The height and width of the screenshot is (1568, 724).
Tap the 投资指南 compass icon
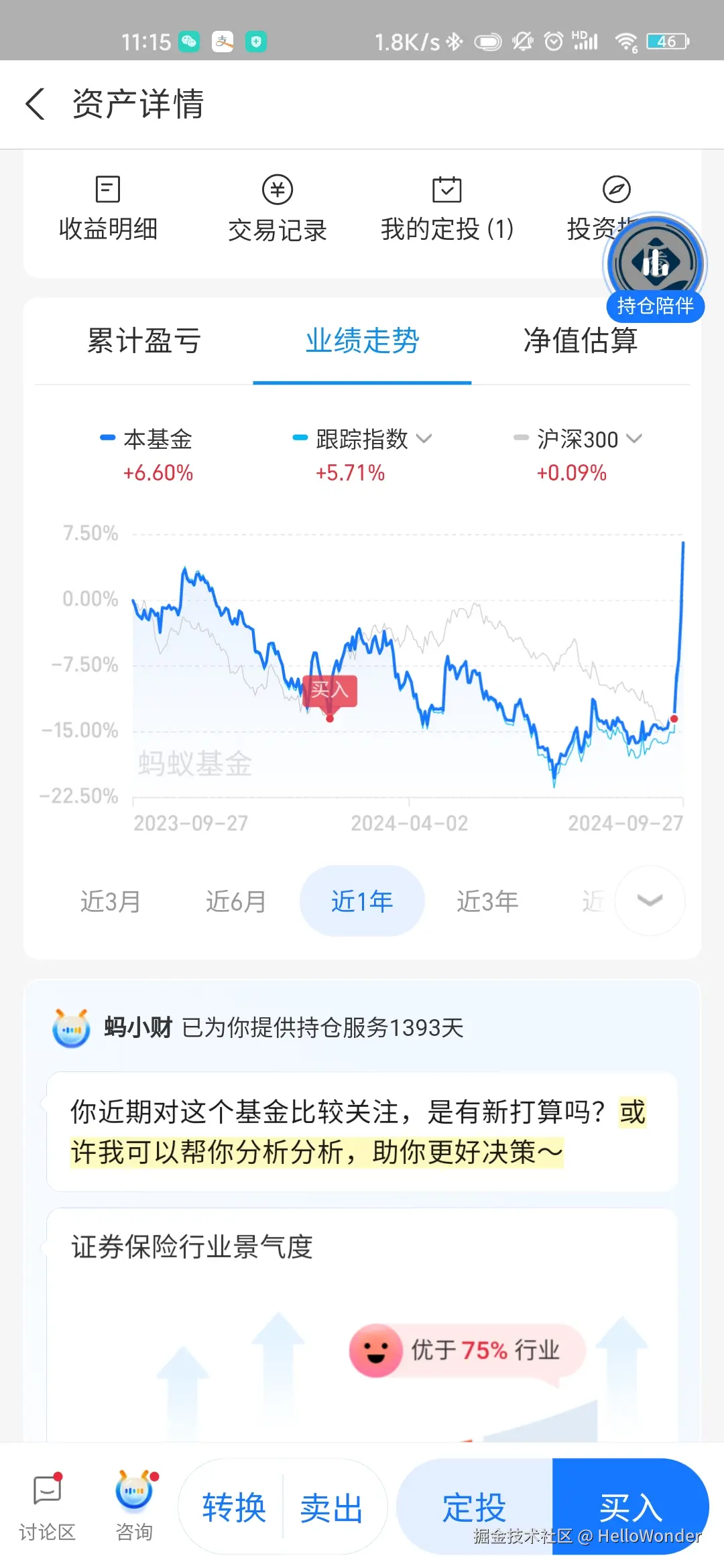pos(617,191)
